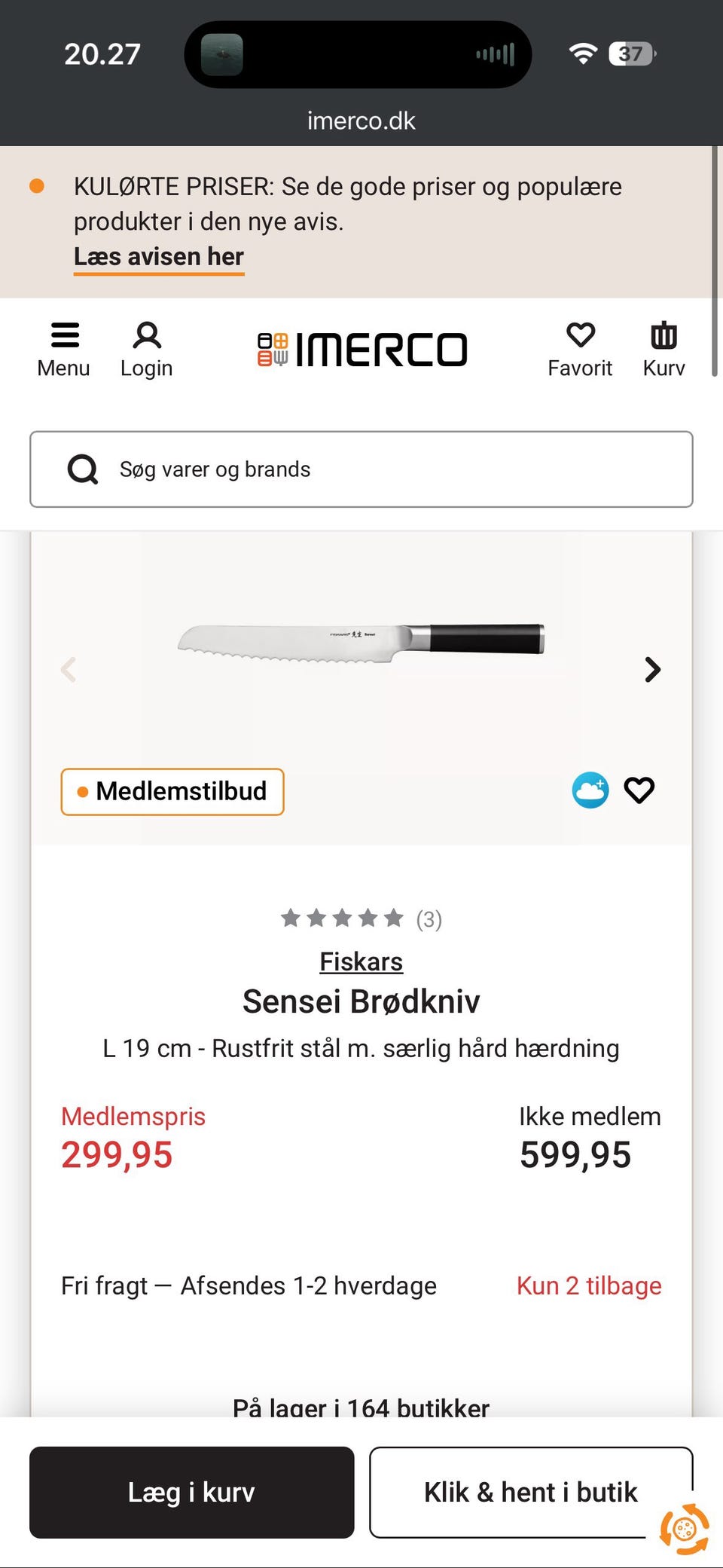723x1568 pixels.
Task: Toggle the Medlemstilbud badge
Action: [x=172, y=792]
